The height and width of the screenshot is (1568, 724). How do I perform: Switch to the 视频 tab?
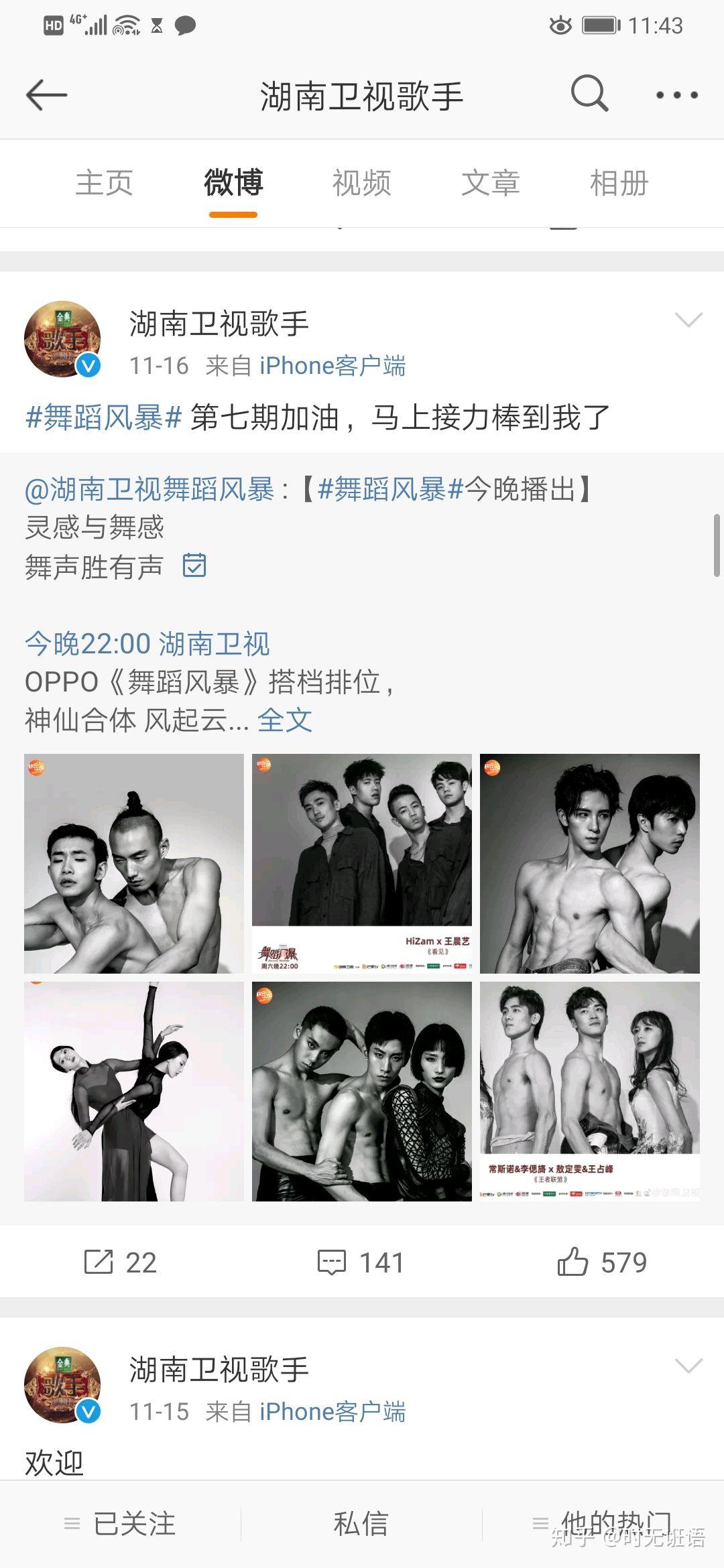point(362,183)
